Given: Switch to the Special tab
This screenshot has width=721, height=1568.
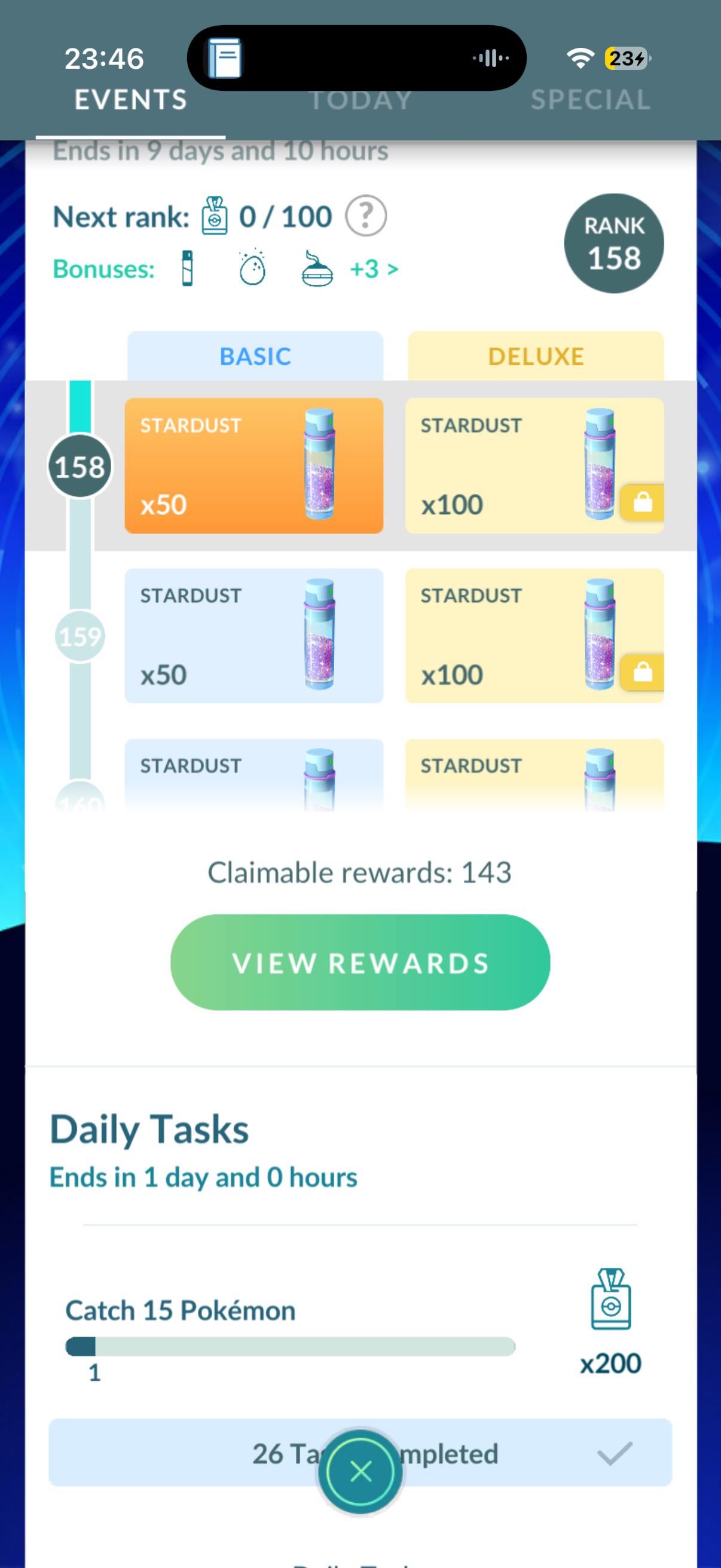Looking at the screenshot, I should (590, 100).
